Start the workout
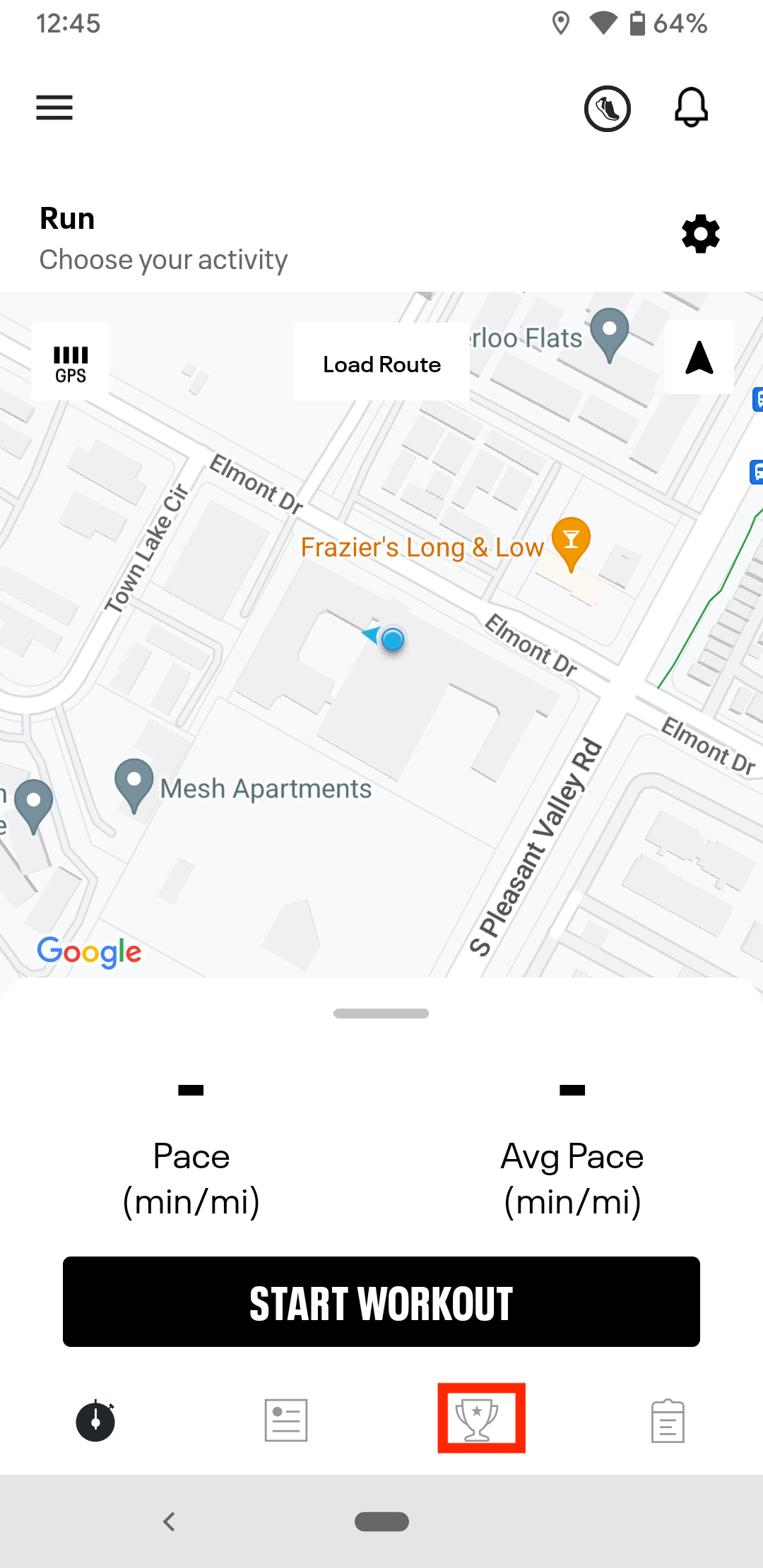Viewport: 763px width, 1568px height. point(381,1302)
